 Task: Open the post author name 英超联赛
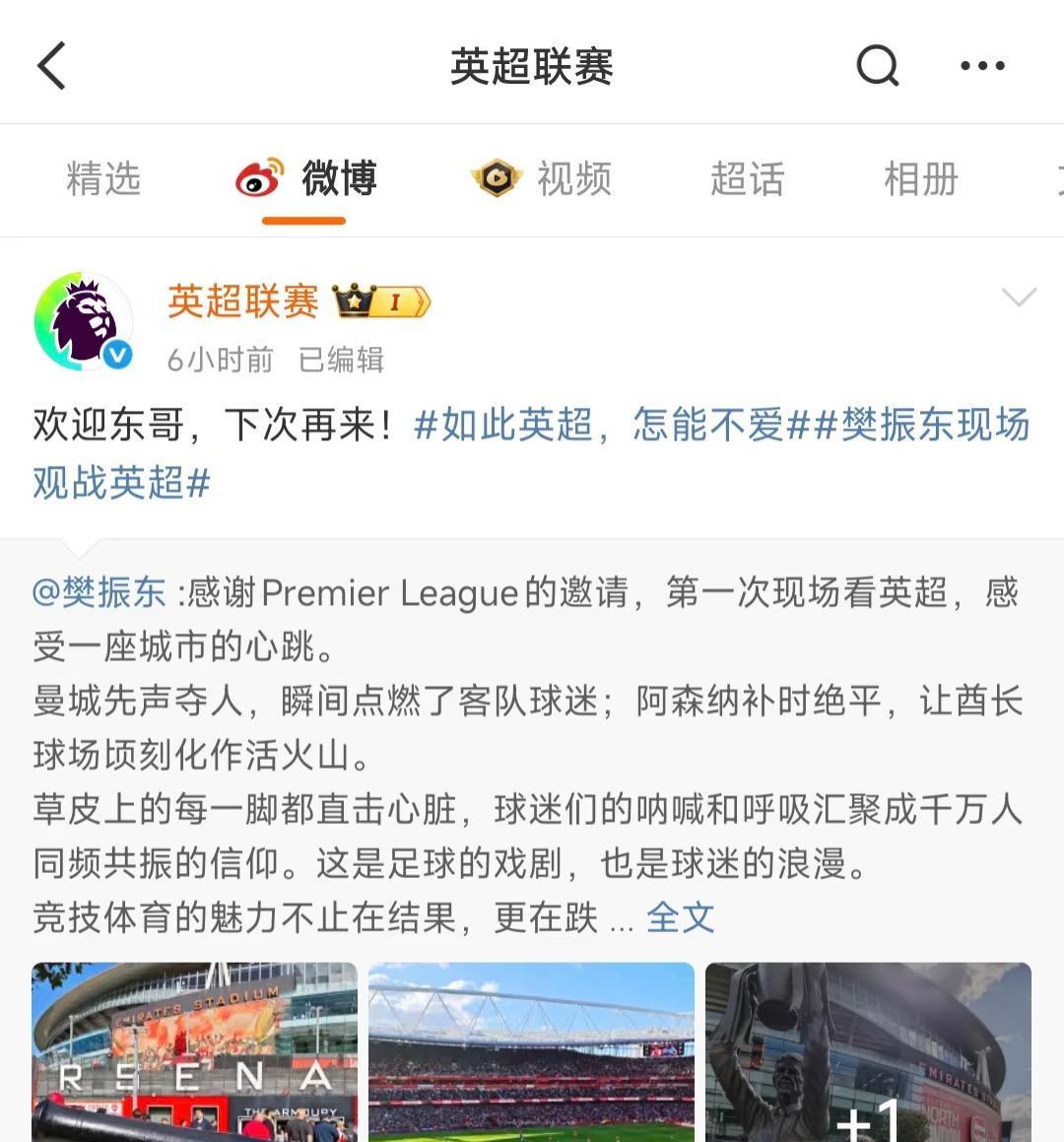[242, 301]
